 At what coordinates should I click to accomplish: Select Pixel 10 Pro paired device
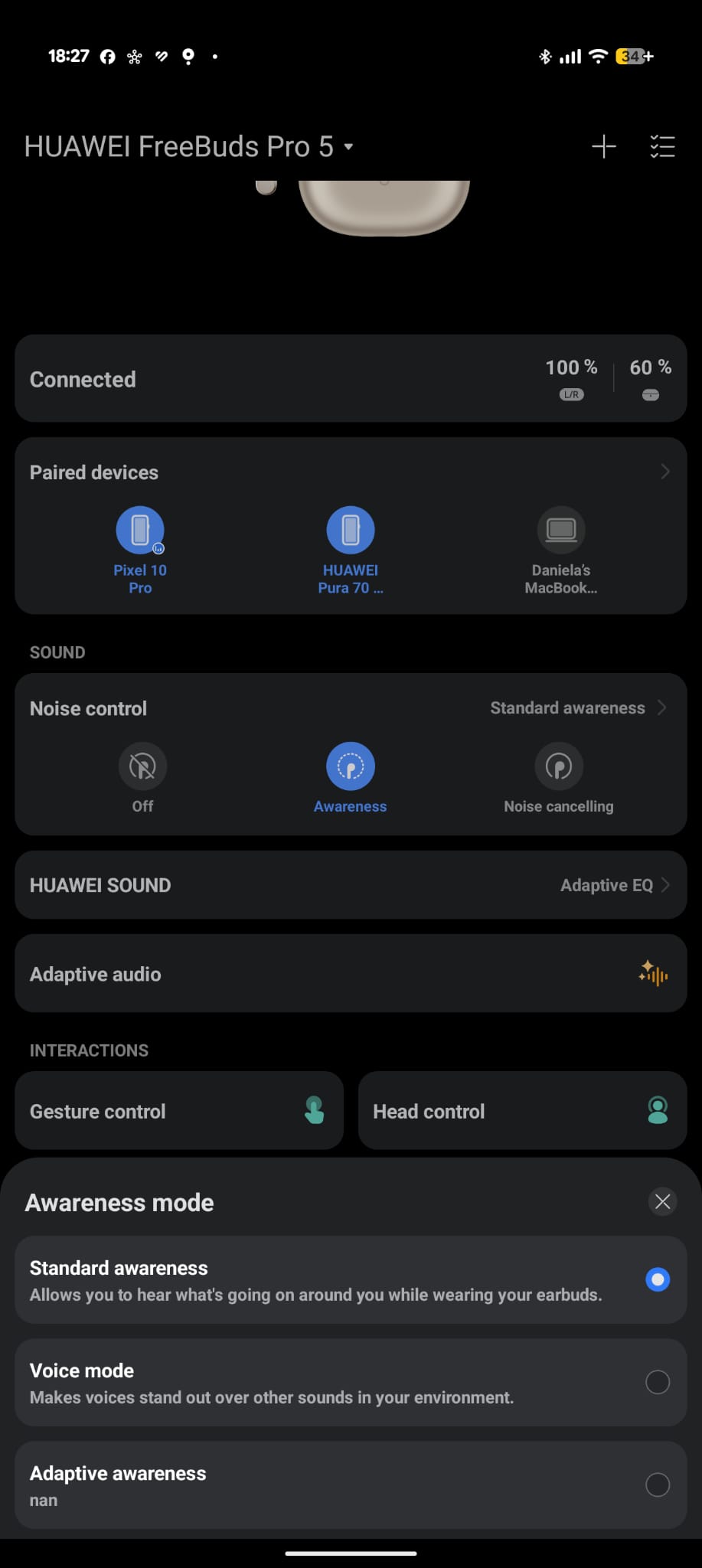click(x=140, y=530)
